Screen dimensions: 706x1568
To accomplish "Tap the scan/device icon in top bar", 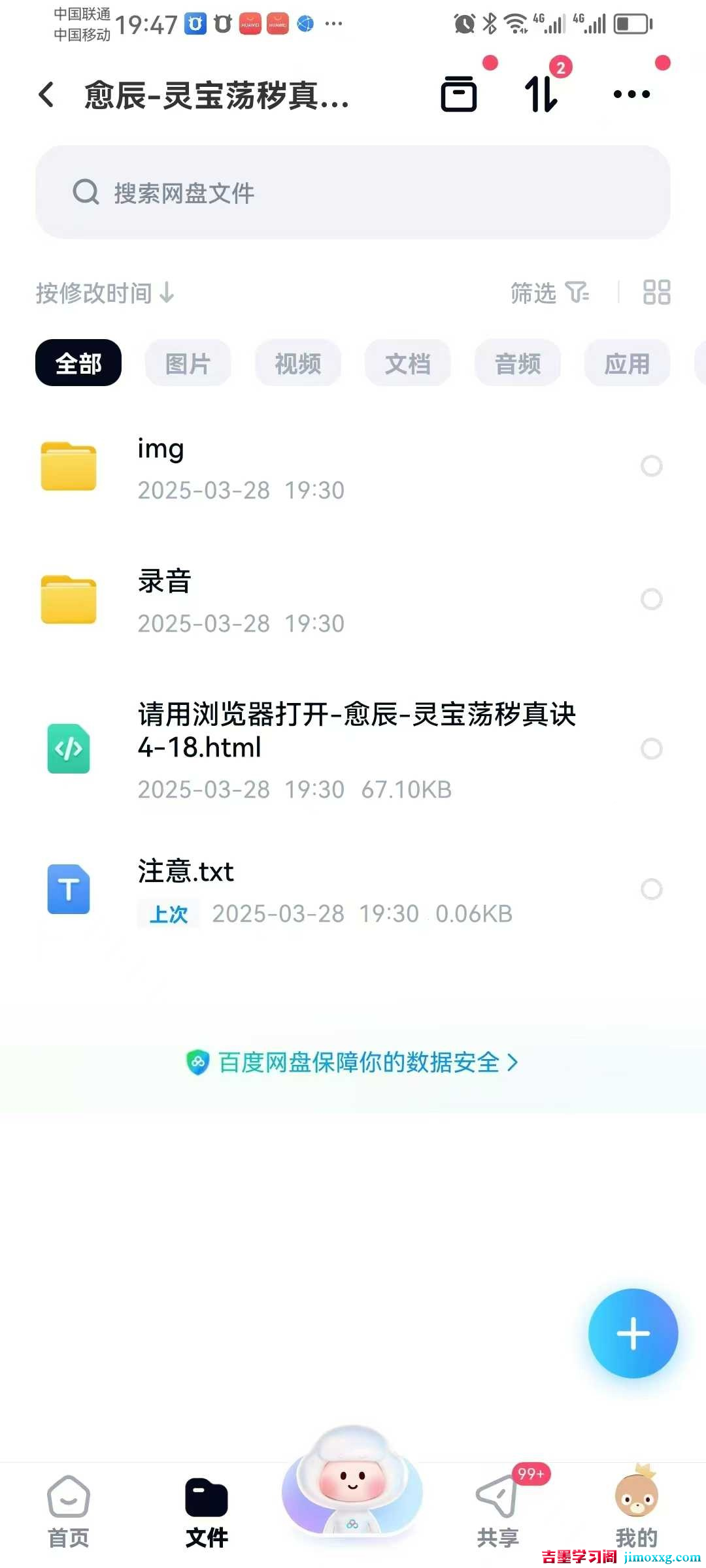I will [458, 94].
